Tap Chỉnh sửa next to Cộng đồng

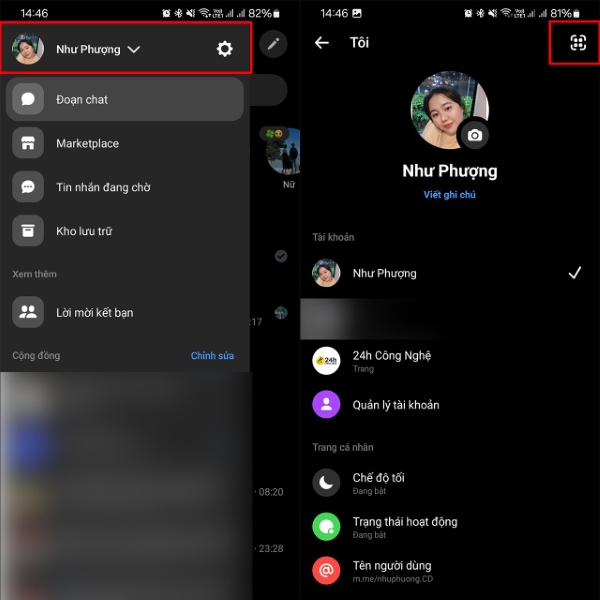click(x=212, y=356)
